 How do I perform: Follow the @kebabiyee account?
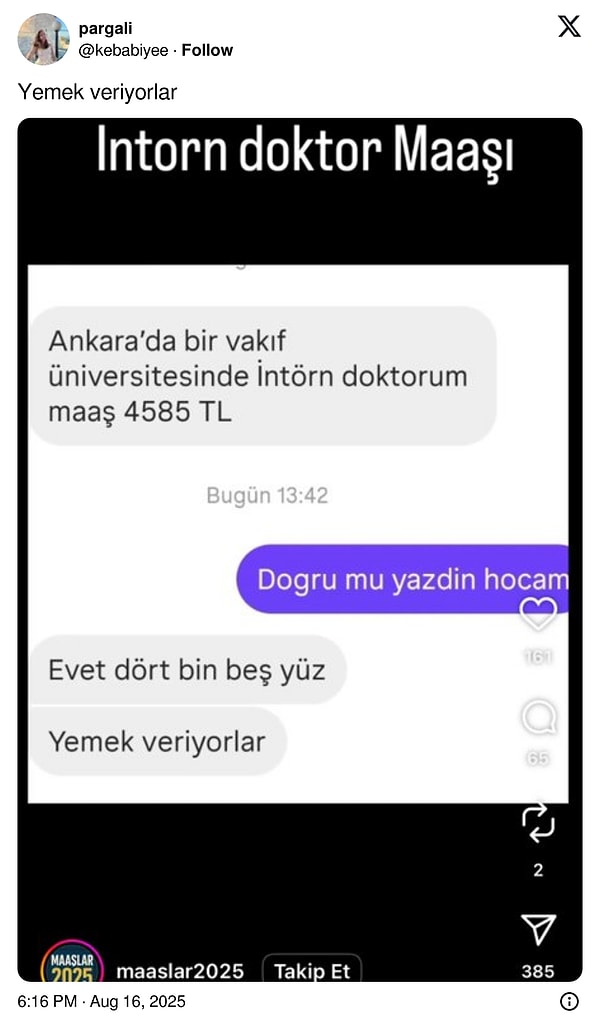pyautogui.click(x=207, y=50)
